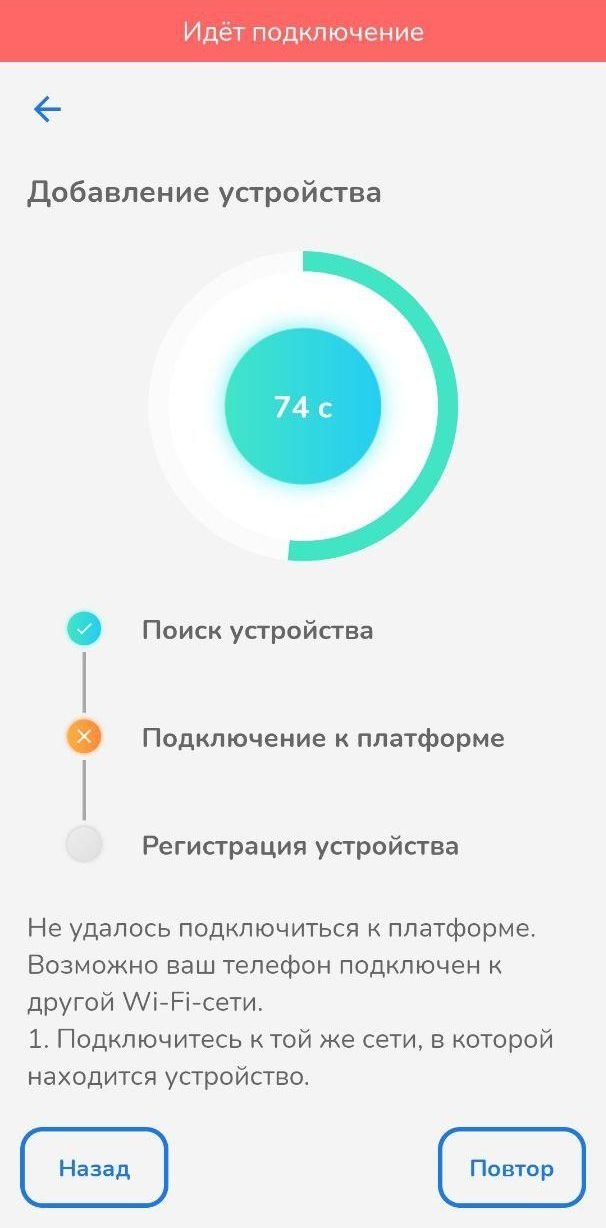Tap the Назад button
Viewport: 606px width, 1228px height.
(x=94, y=1167)
